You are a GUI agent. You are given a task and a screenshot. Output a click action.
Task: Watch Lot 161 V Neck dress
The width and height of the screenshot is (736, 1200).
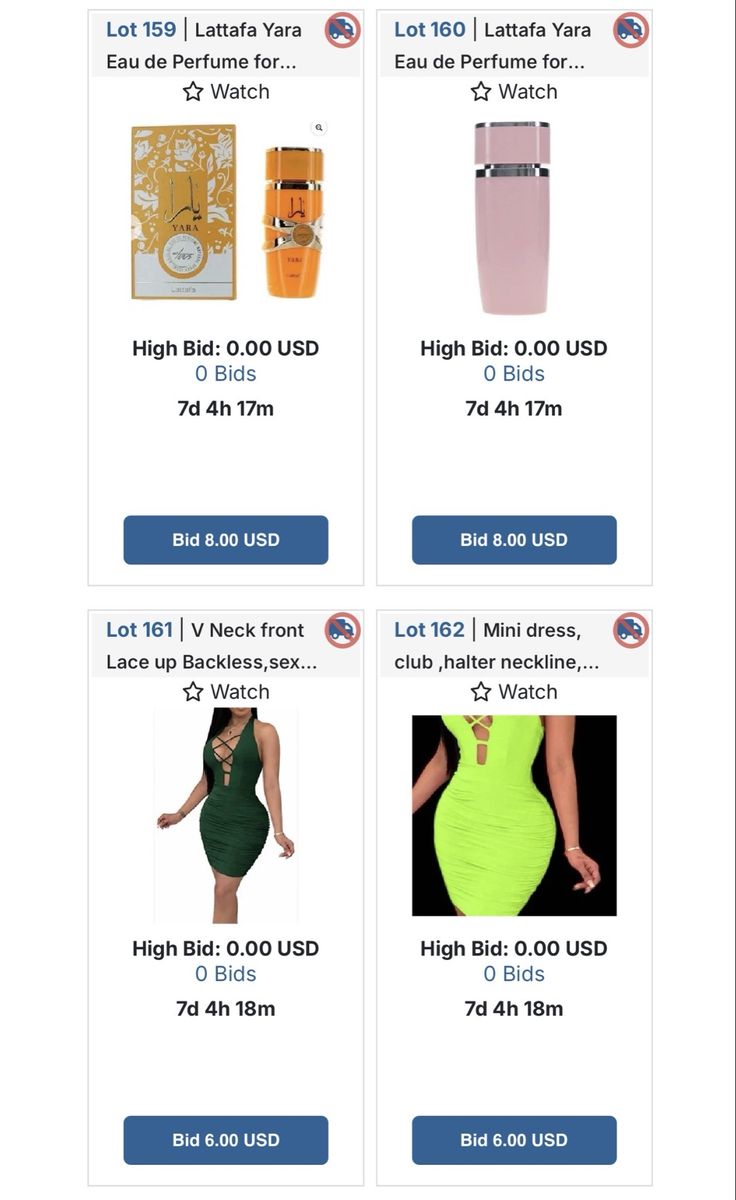coord(226,692)
